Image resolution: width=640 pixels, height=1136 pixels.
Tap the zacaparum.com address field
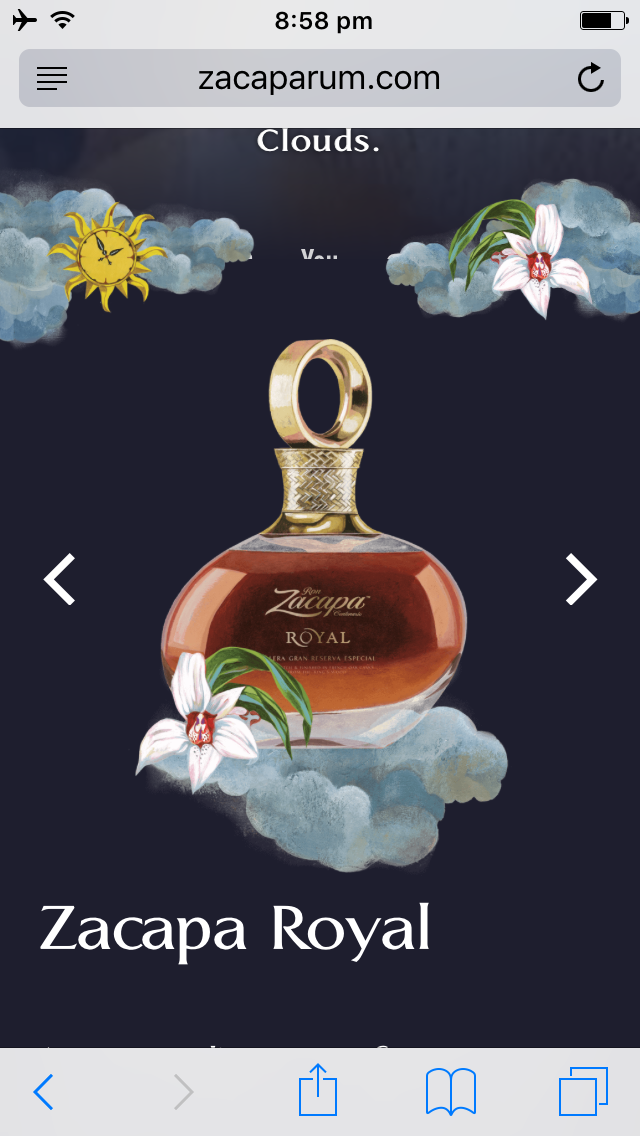320,78
